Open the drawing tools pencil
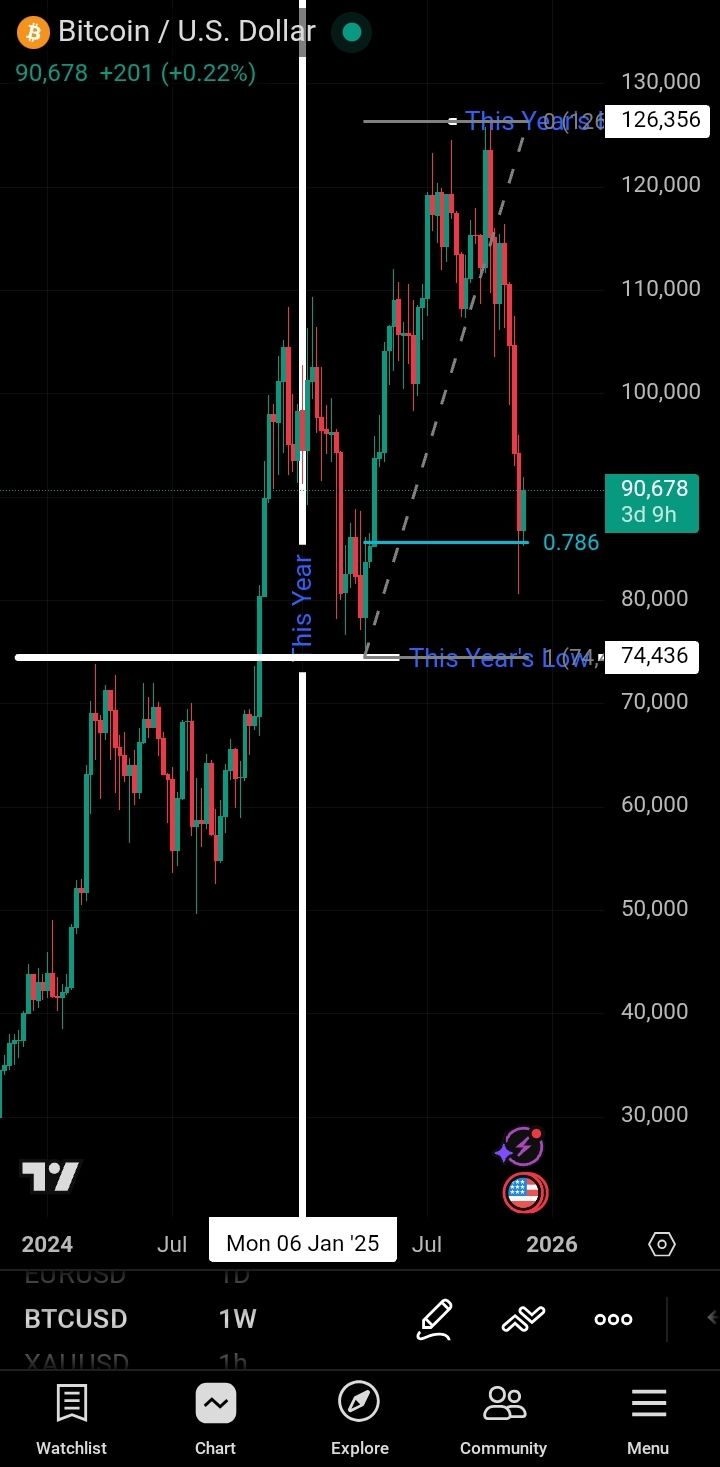This screenshot has width=720, height=1467. pos(436,1319)
